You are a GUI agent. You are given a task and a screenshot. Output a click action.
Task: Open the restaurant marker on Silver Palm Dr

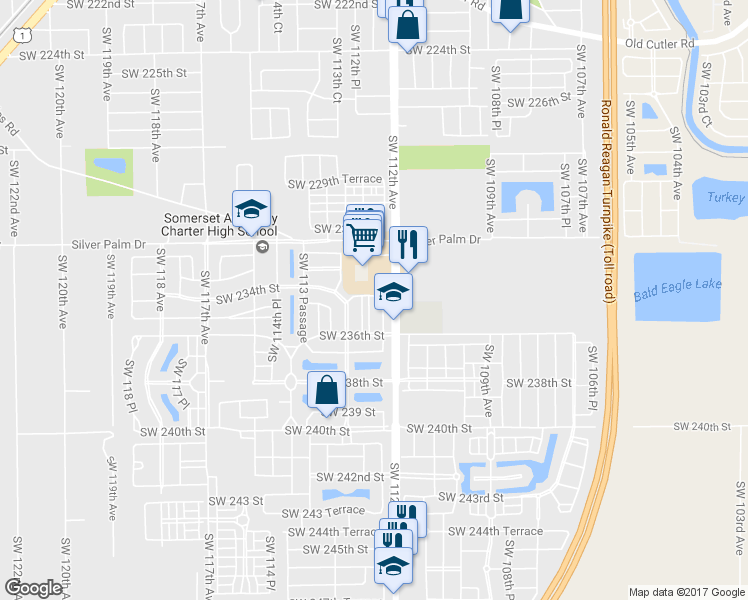408,245
